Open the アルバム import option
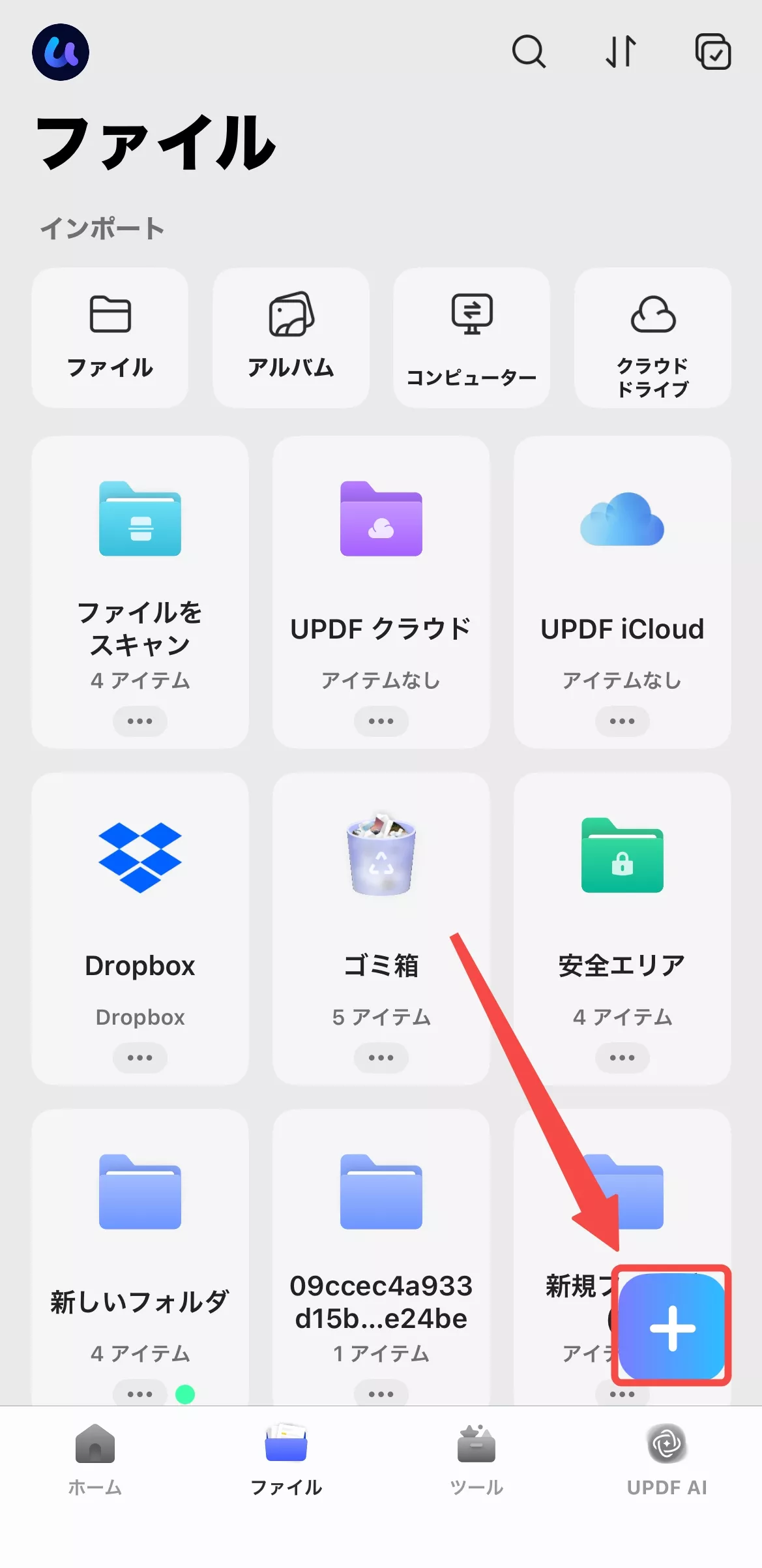 (x=291, y=336)
